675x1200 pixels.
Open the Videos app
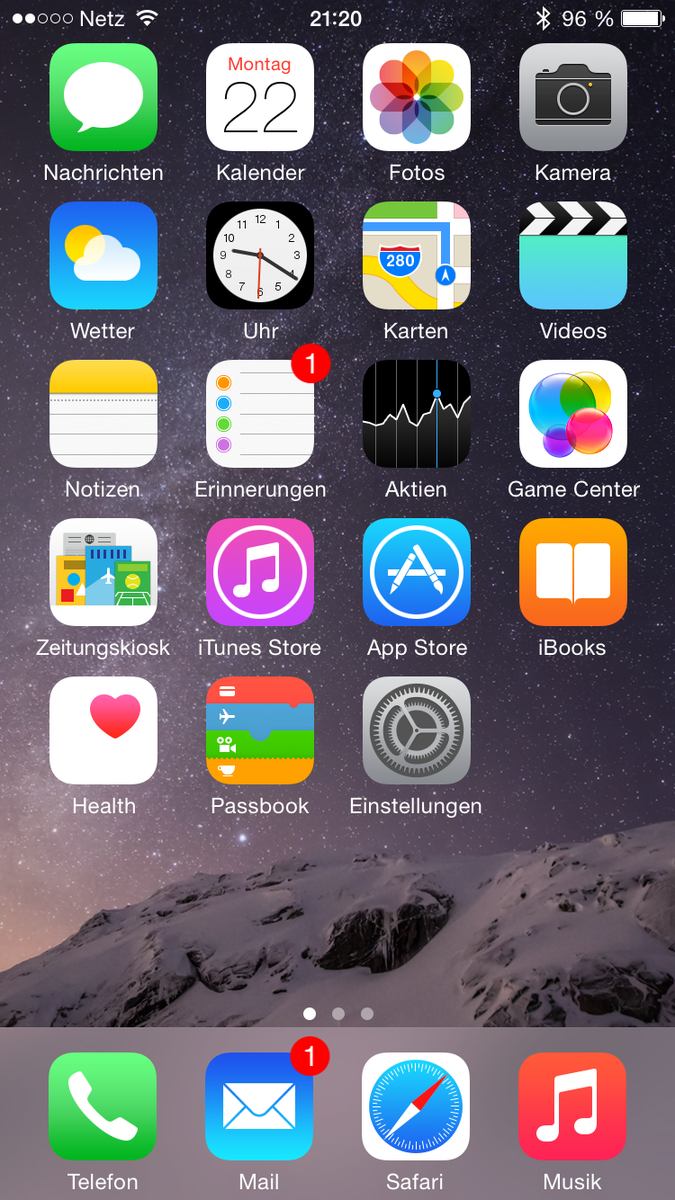pyautogui.click(x=573, y=255)
